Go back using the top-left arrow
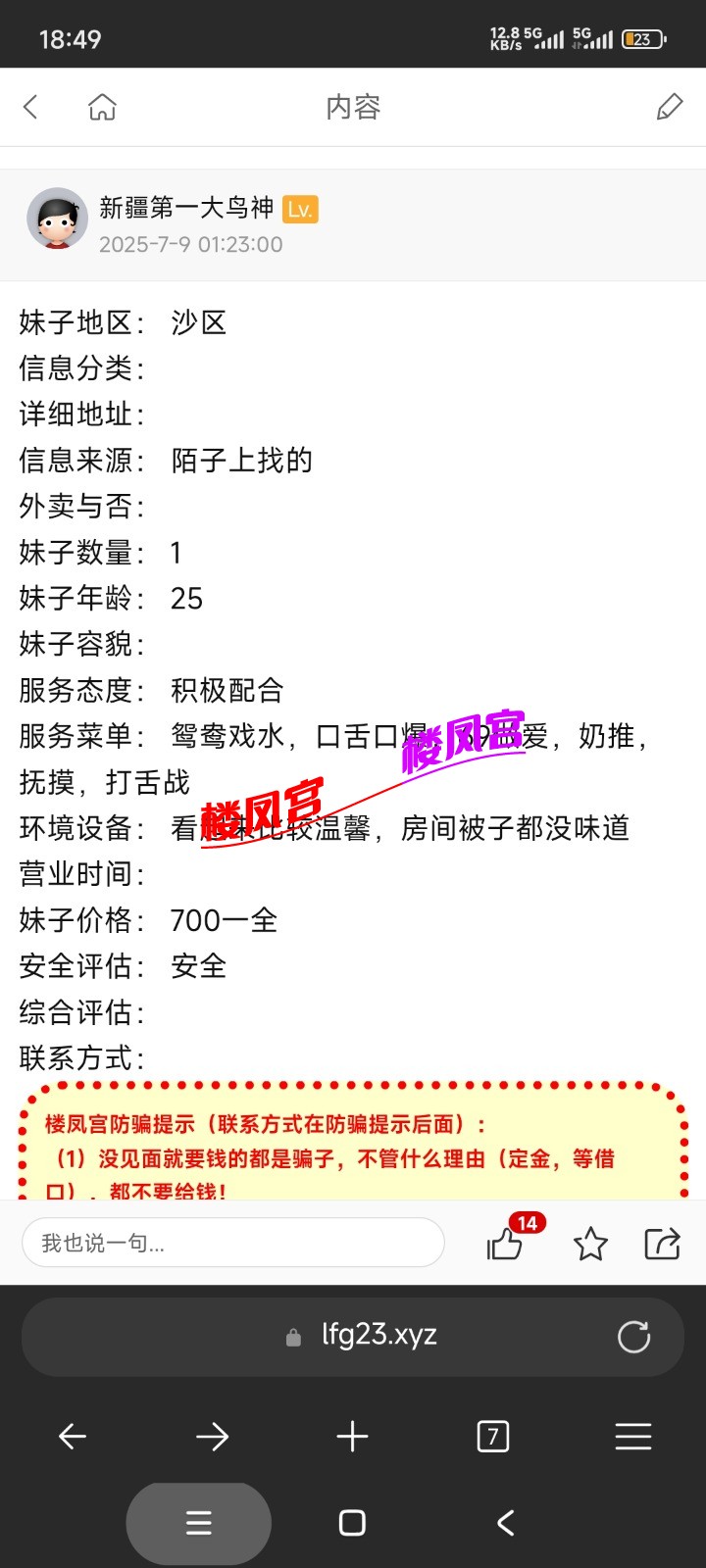This screenshot has width=706, height=1568. click(31, 107)
